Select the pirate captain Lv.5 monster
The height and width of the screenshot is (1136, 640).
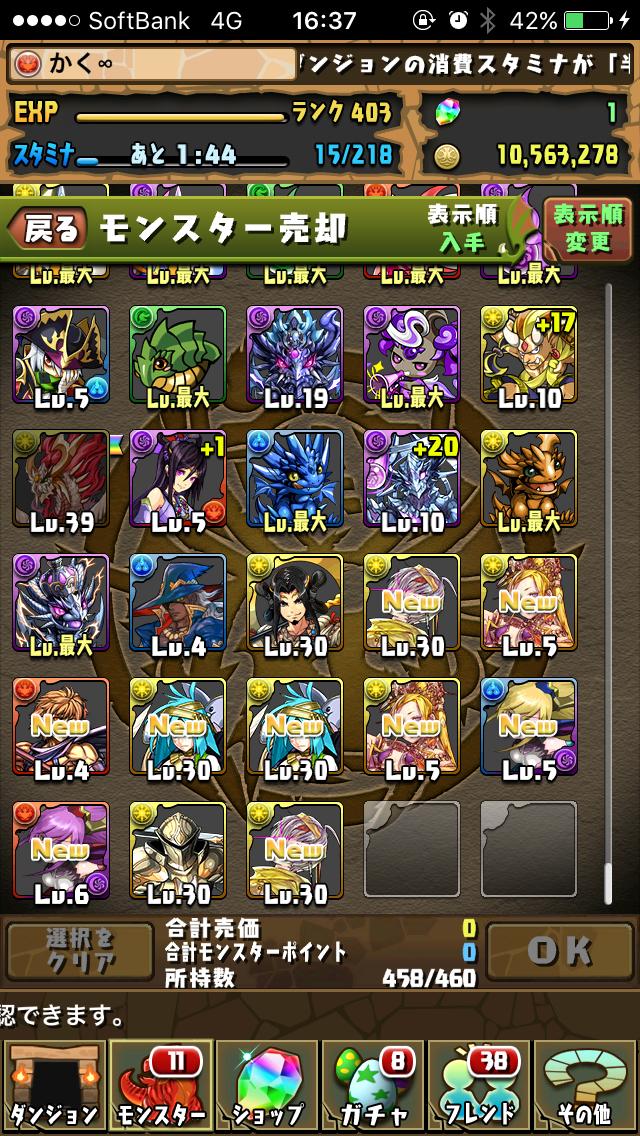pyautogui.click(x=61, y=353)
